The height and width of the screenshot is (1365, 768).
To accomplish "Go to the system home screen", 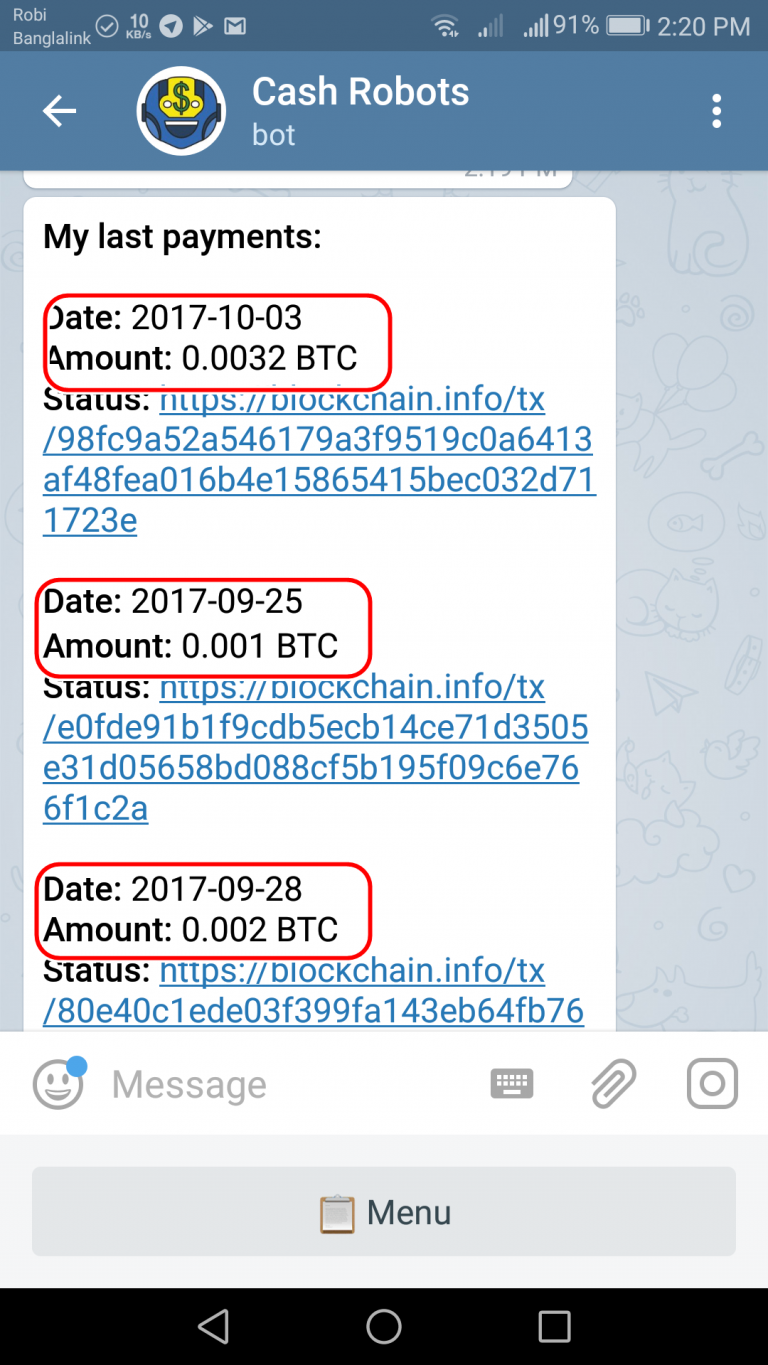I will coord(384,1327).
